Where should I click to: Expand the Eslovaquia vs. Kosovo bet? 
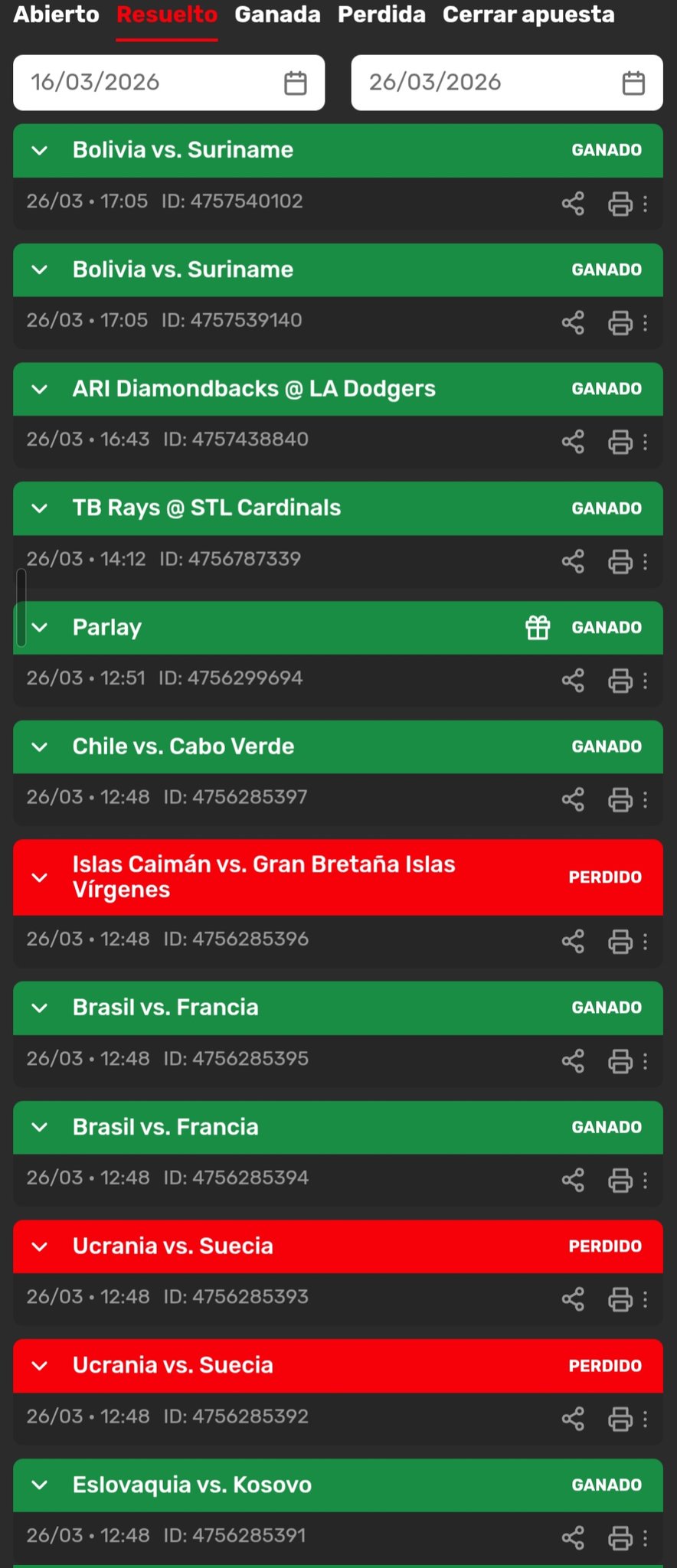[40, 1485]
